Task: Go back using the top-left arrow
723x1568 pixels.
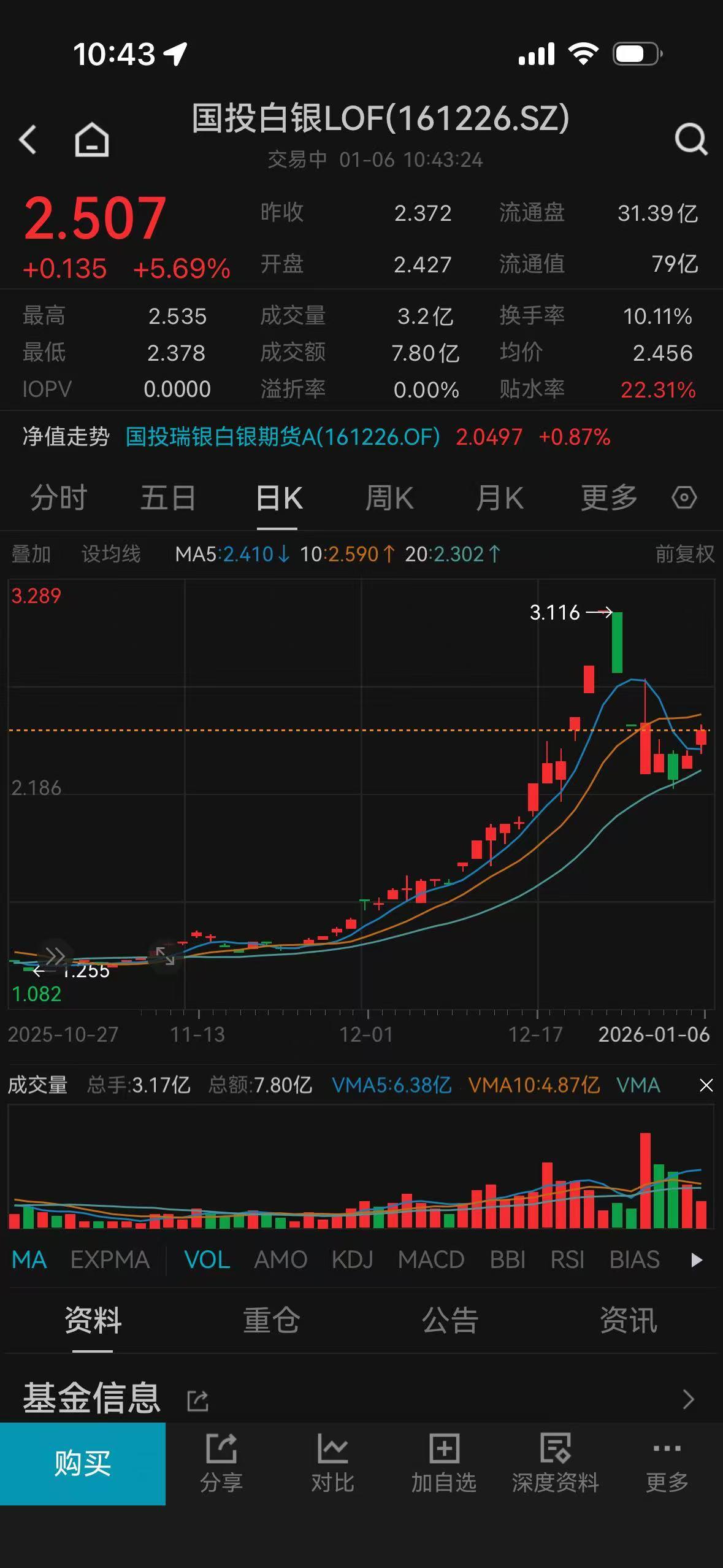Action: (28, 139)
